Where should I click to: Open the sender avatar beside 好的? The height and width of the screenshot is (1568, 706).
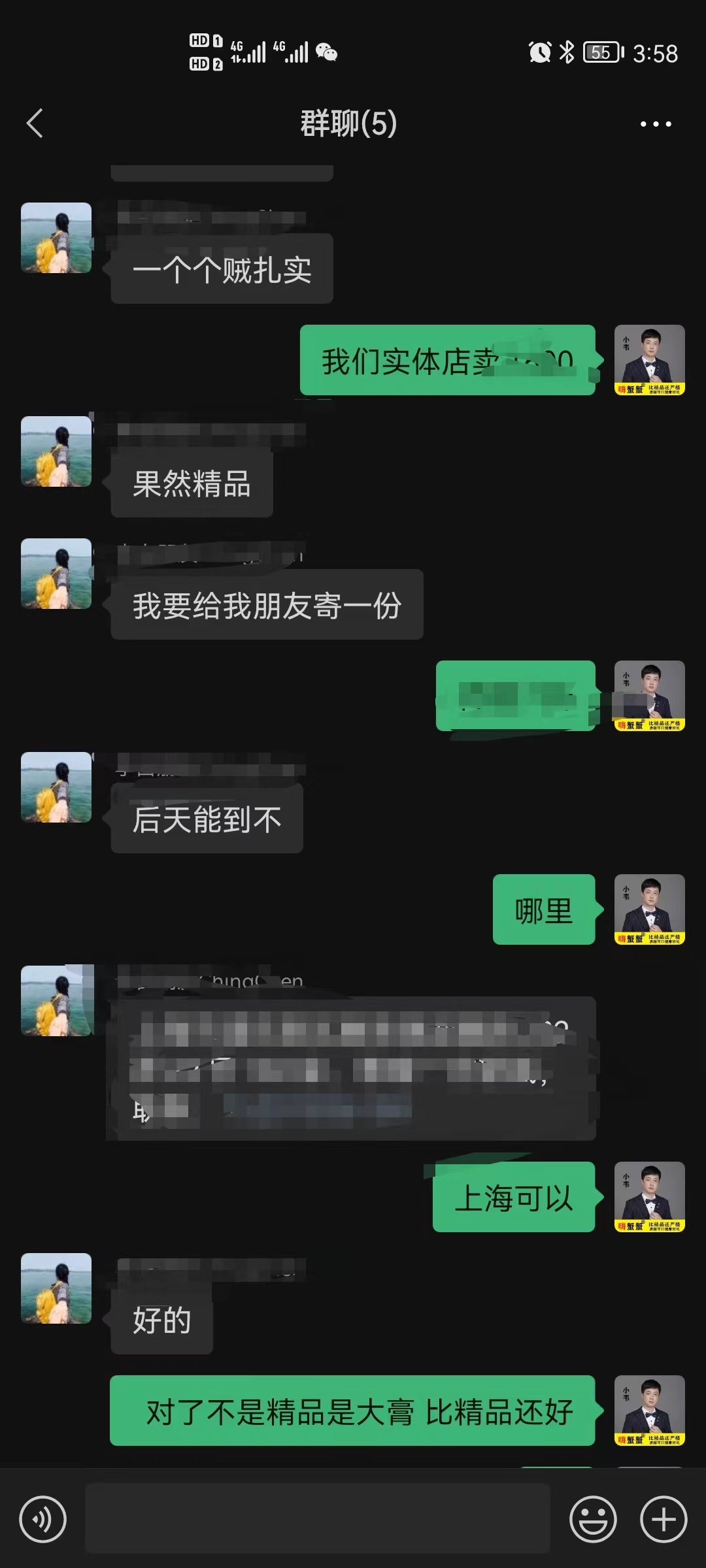coord(56,1288)
